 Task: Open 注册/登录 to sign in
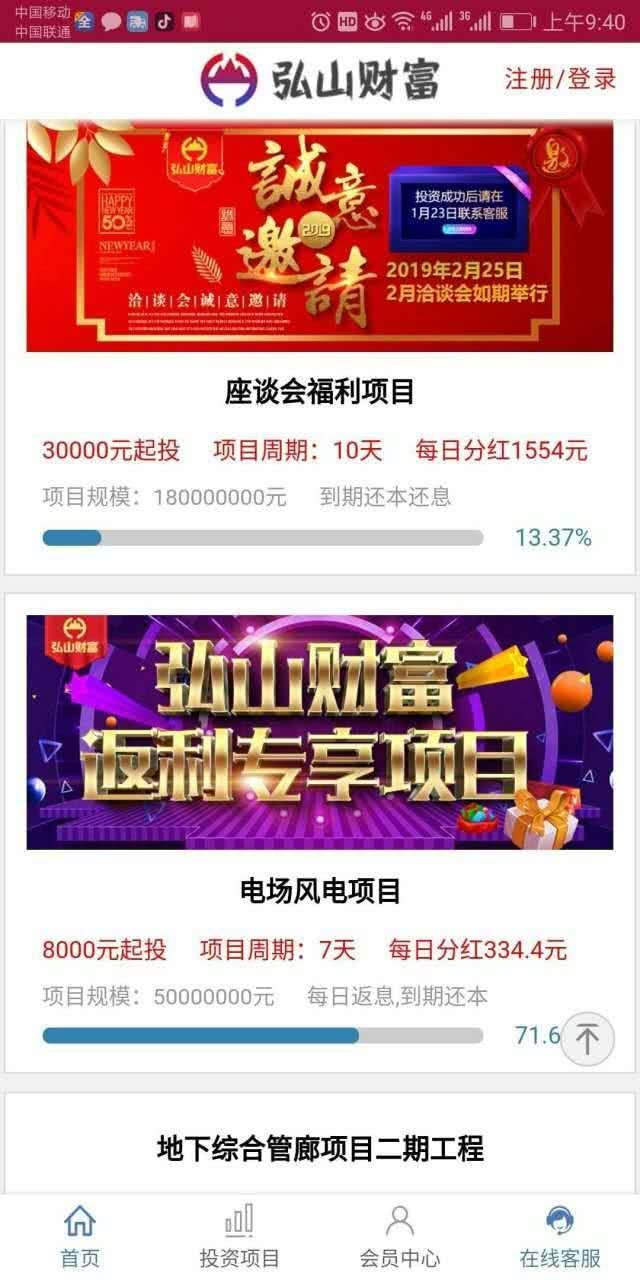(560, 79)
